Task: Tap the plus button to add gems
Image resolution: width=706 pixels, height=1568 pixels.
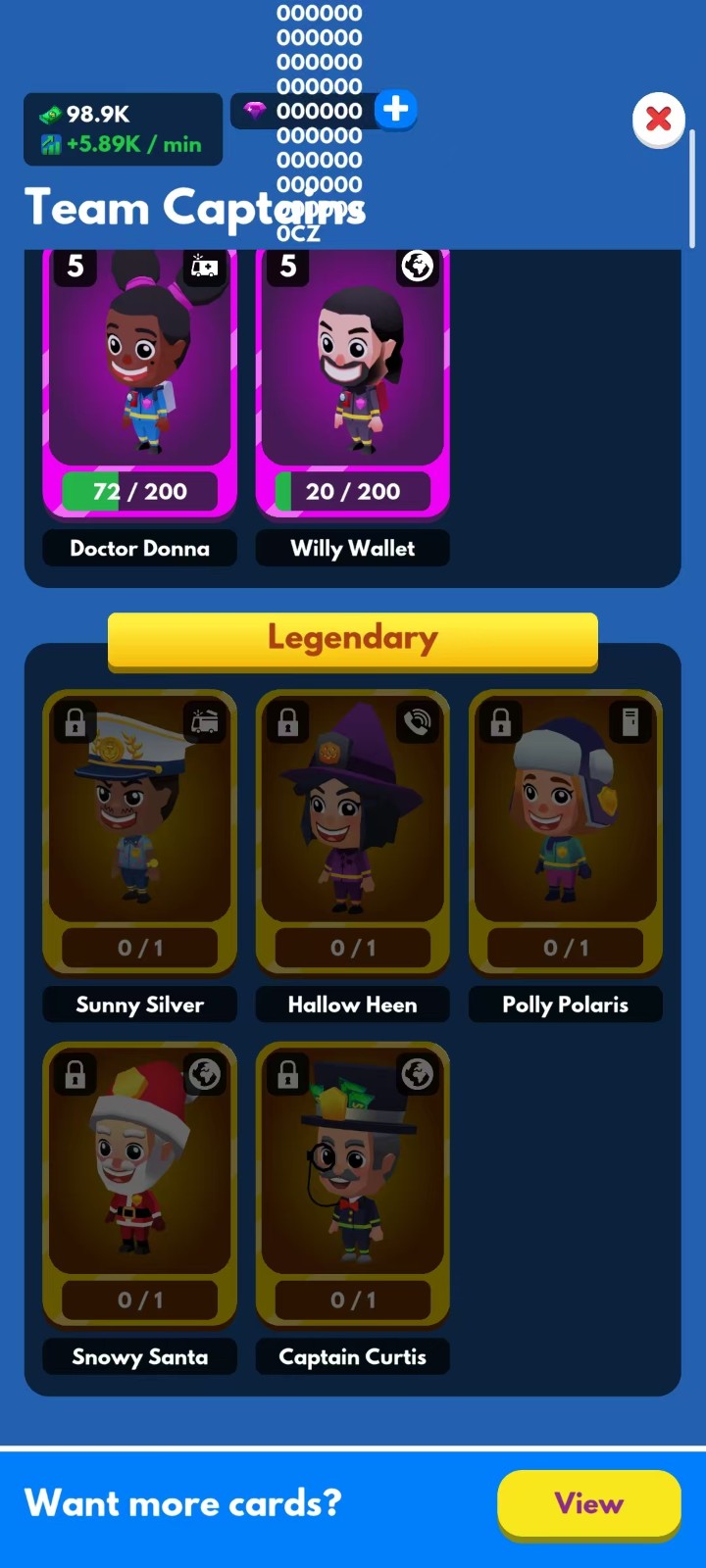Action: coord(396,110)
